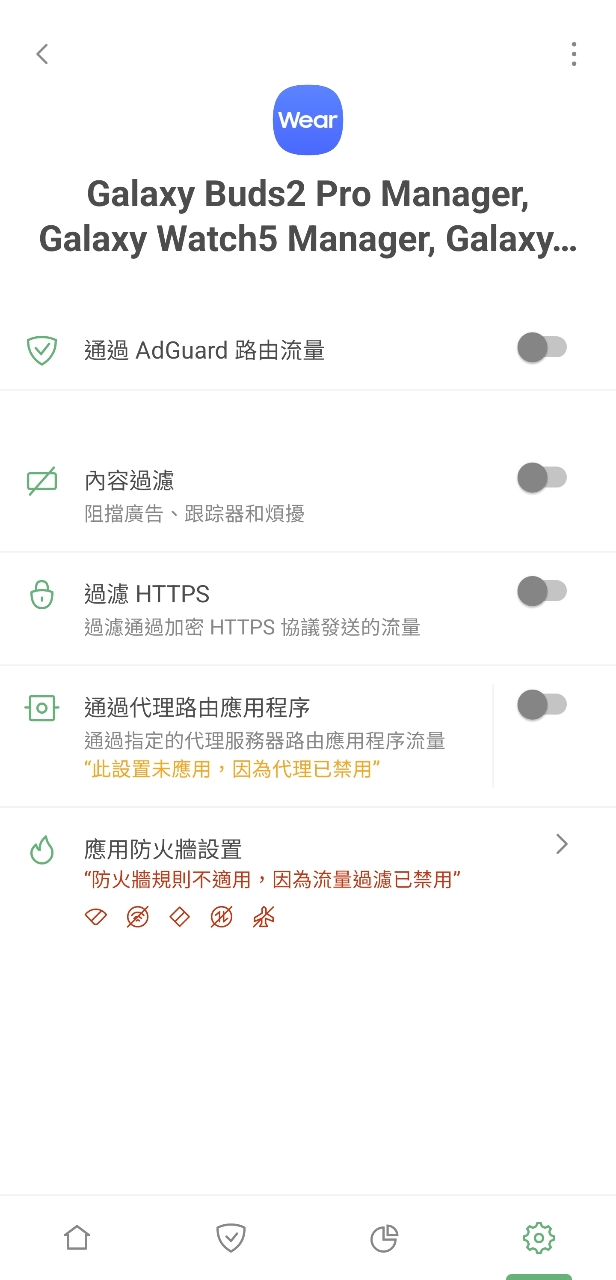Open the statistics pie chart tab
This screenshot has width=616, height=1280.
[384, 1238]
